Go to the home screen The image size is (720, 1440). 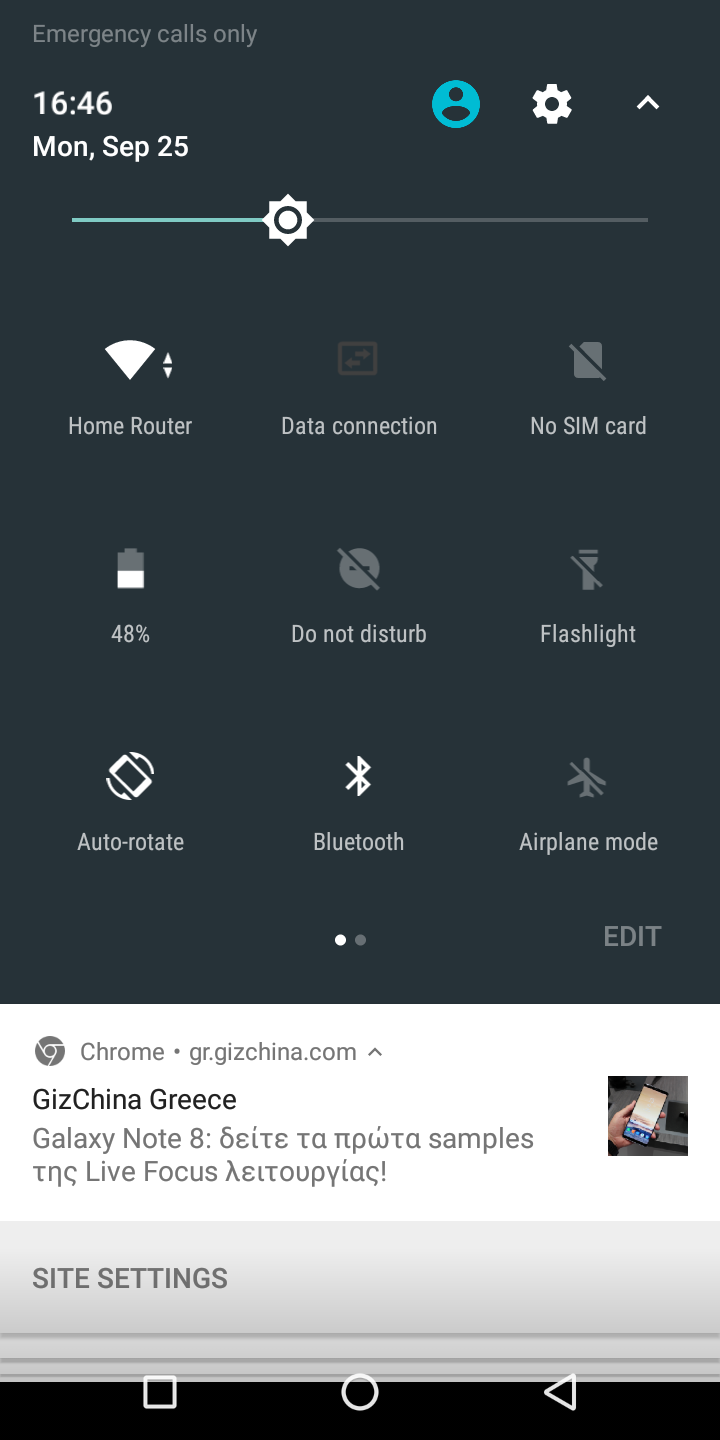click(360, 1392)
